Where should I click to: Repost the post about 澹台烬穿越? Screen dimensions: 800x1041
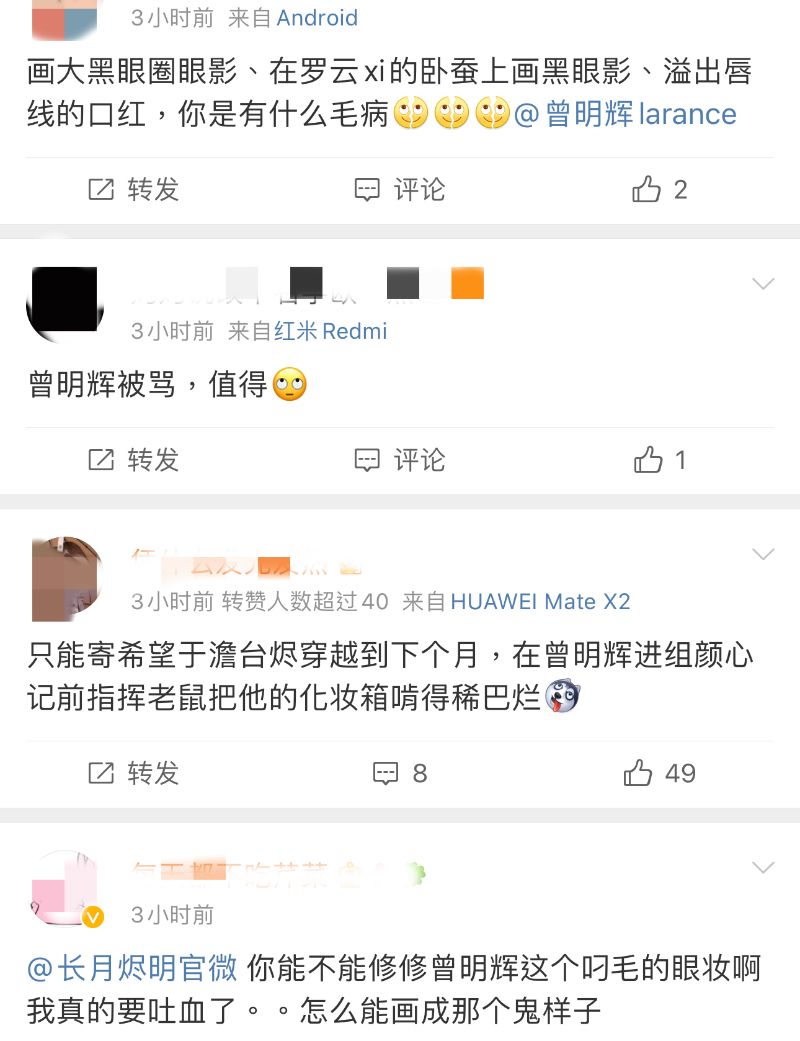pos(133,773)
